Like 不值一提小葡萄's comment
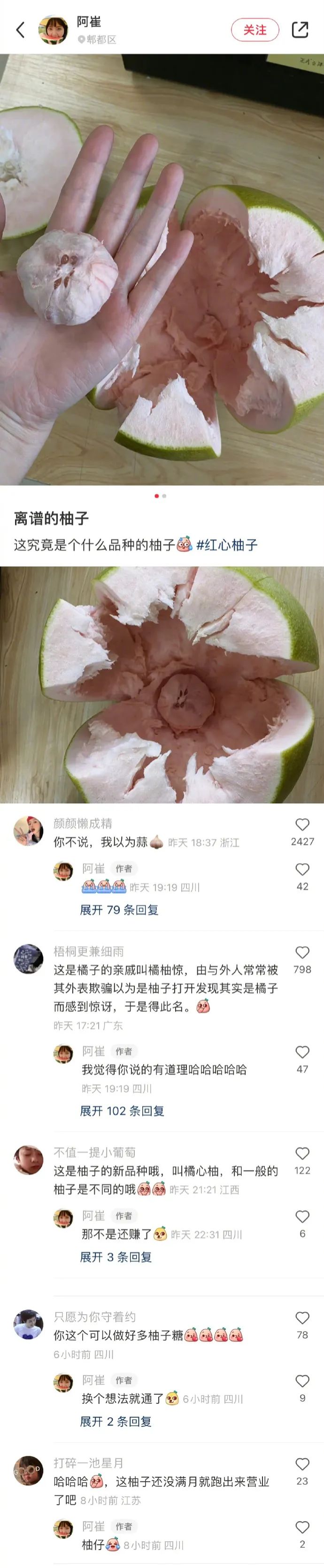324x1568 pixels. [302, 1154]
